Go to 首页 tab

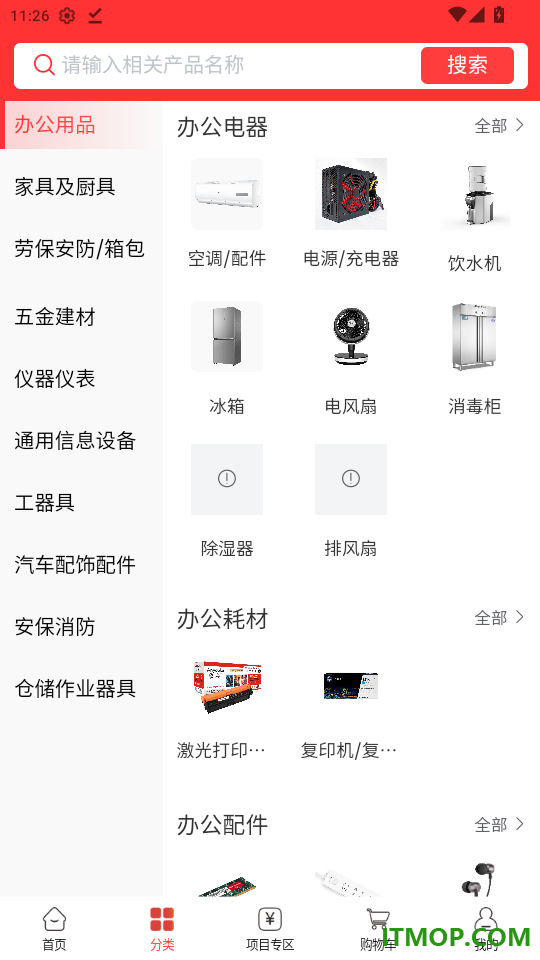click(x=54, y=929)
